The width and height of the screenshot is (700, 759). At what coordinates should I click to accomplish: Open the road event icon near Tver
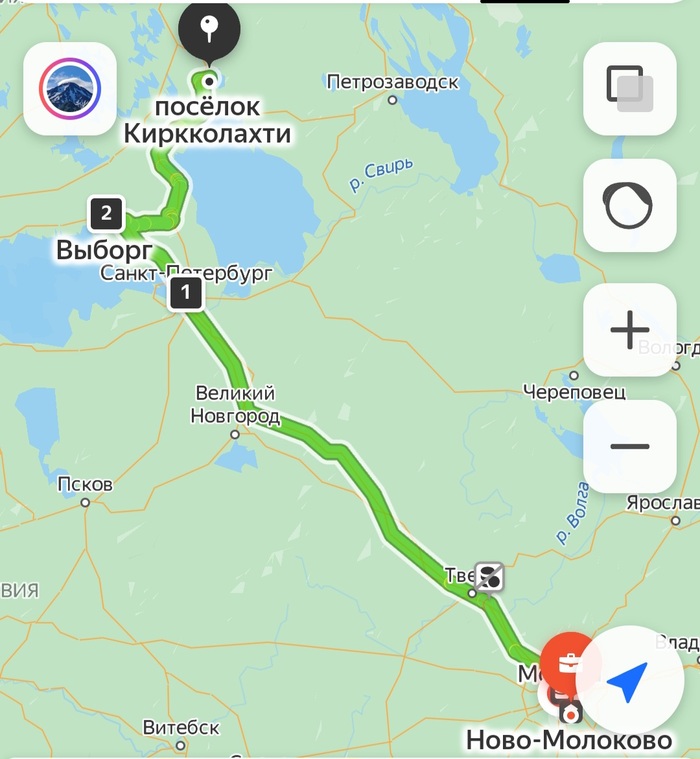[488, 576]
